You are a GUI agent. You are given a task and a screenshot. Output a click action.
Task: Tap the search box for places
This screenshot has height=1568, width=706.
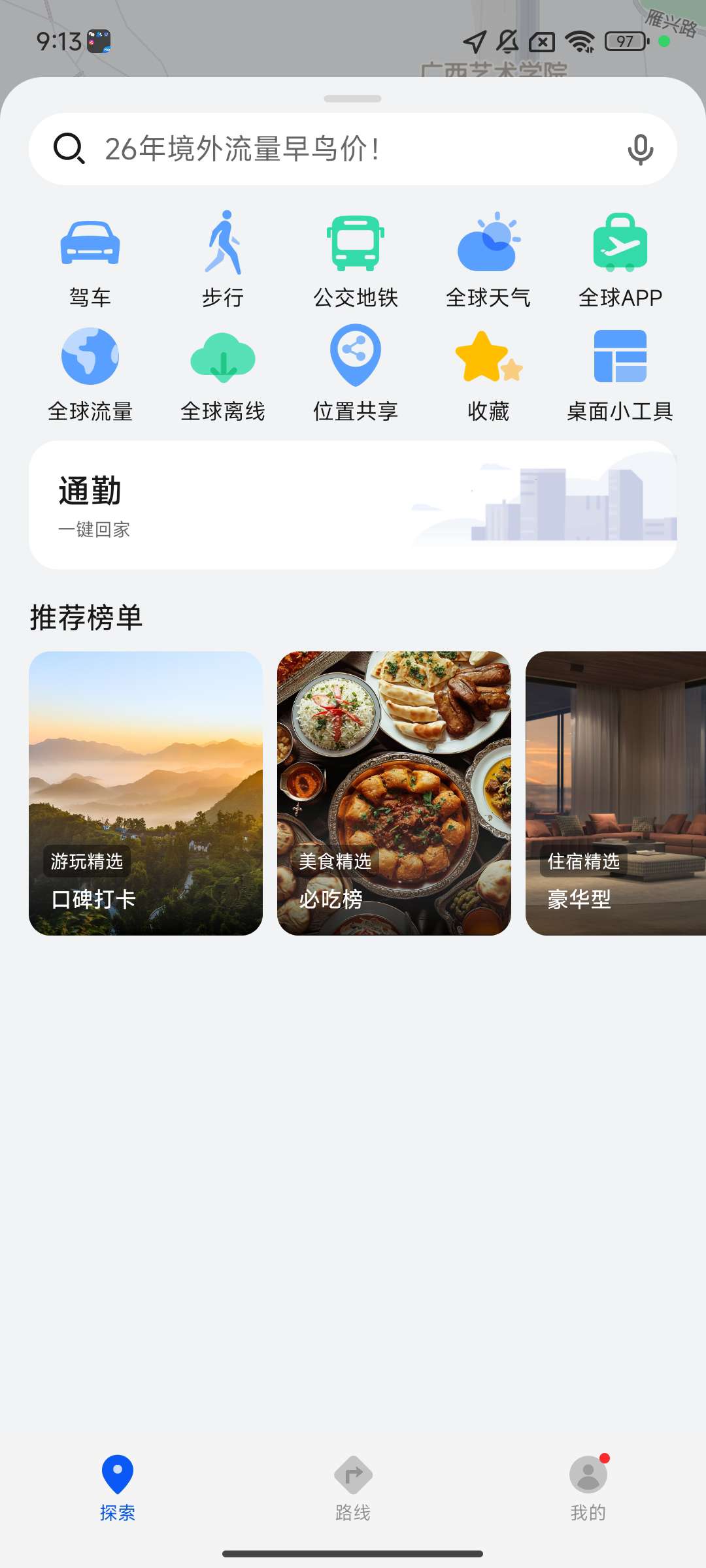point(327,149)
